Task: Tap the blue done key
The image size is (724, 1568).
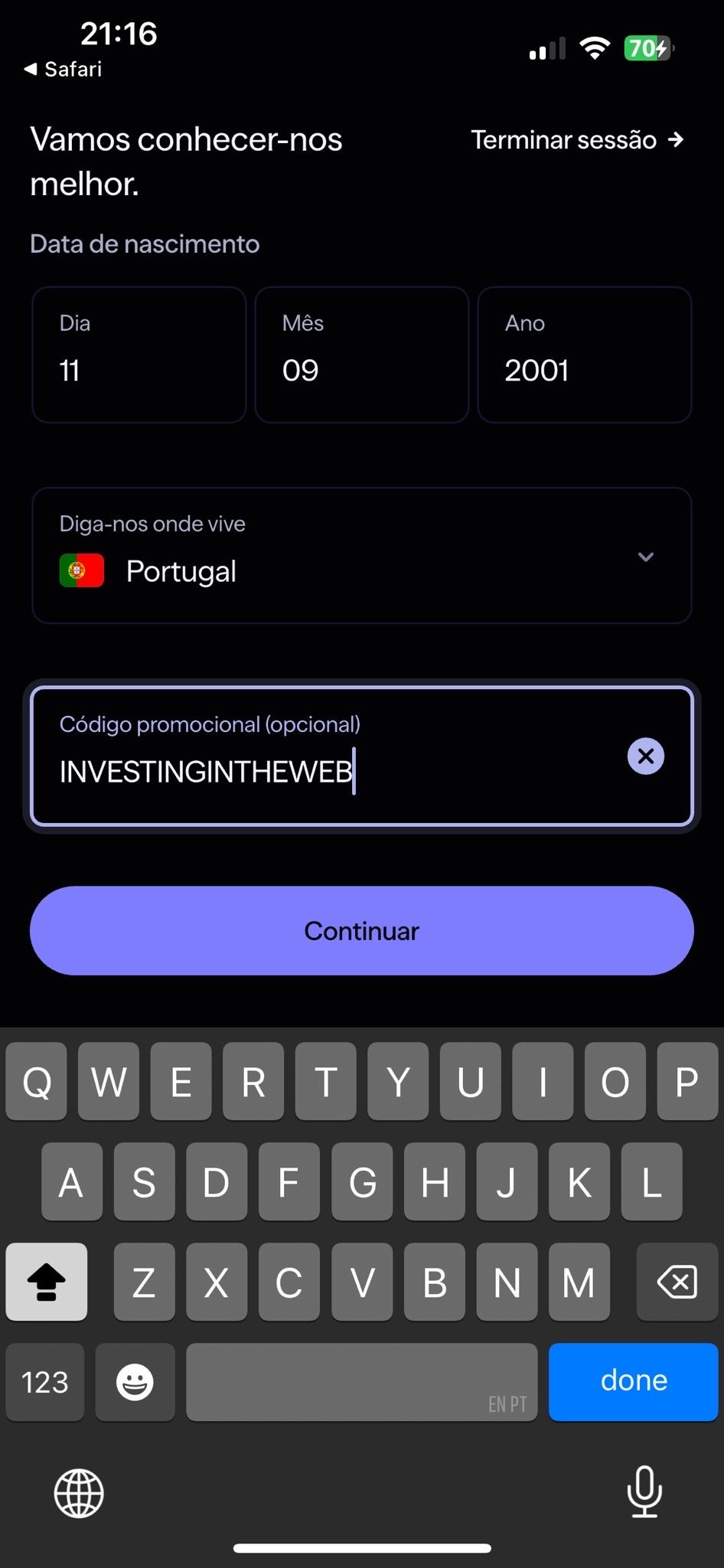Action: tap(633, 1381)
